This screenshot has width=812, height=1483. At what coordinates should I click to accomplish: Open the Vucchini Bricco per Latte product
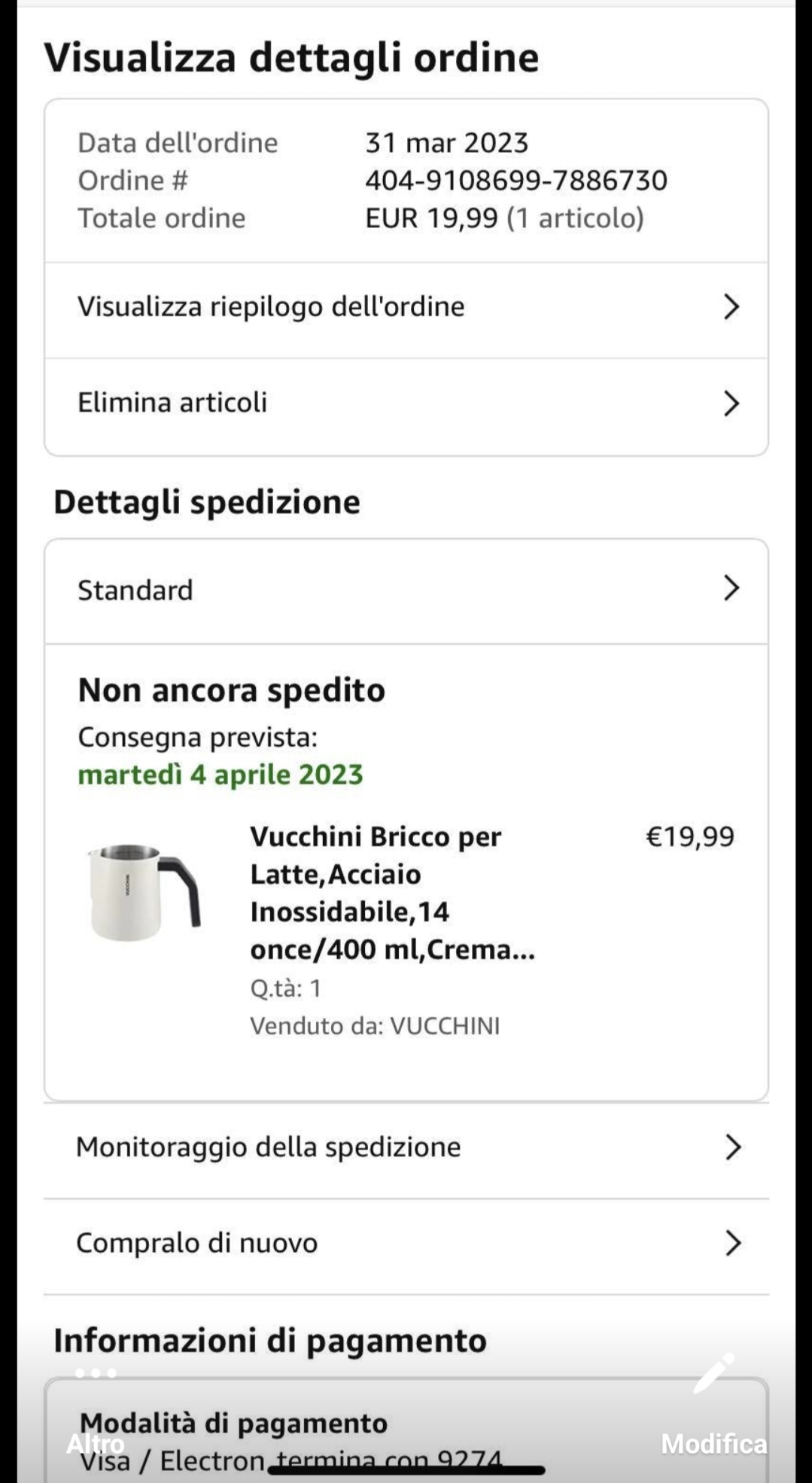[391, 892]
